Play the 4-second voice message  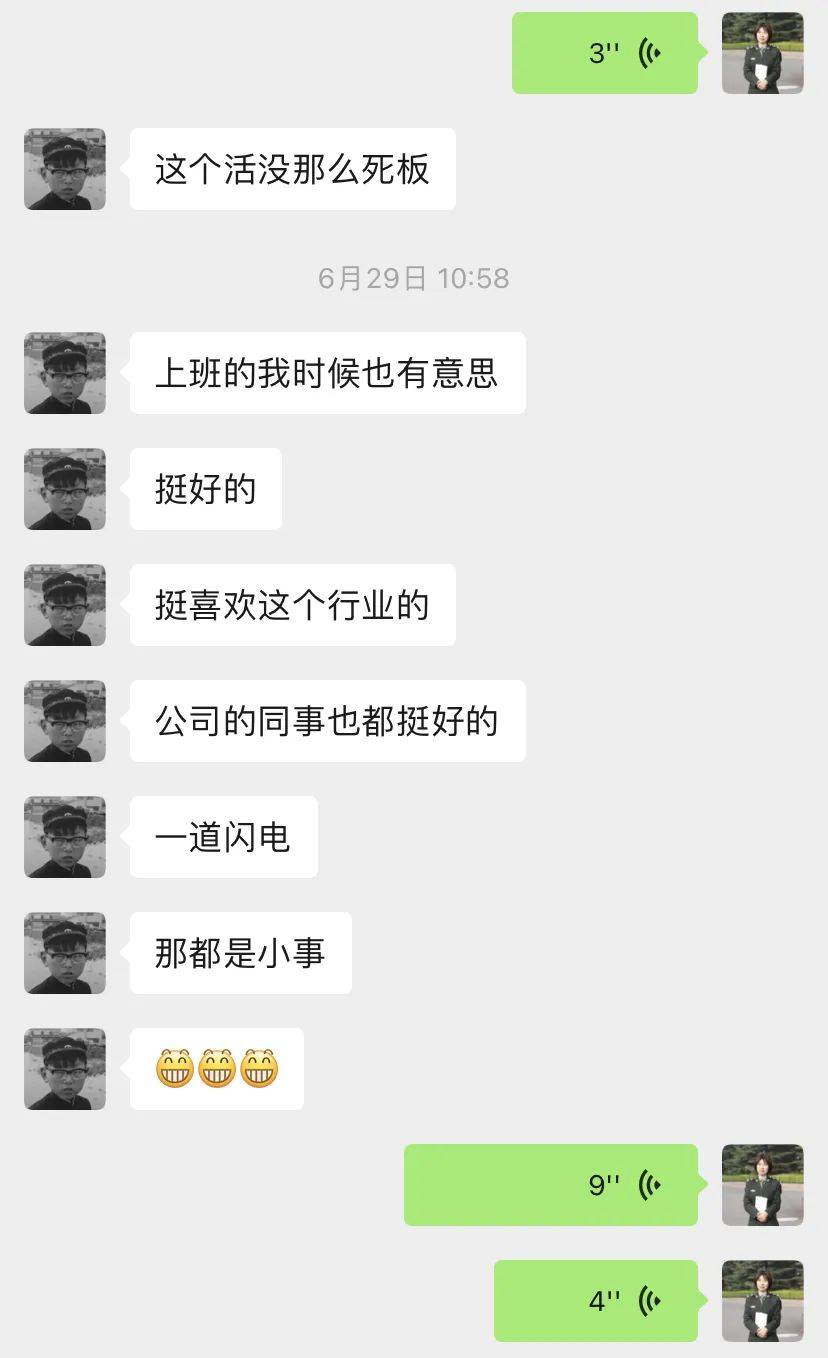click(596, 1301)
